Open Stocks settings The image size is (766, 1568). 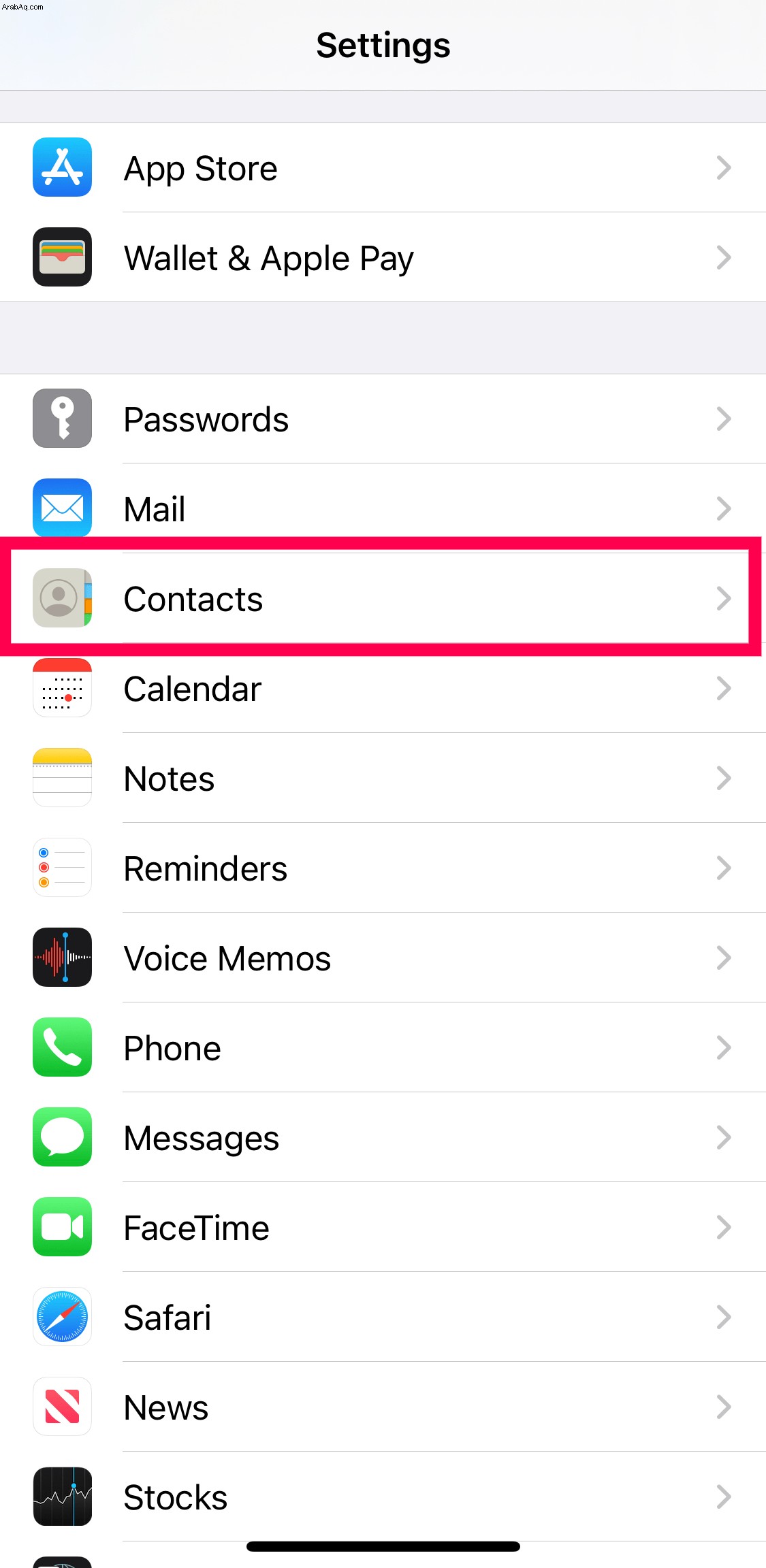383,1497
